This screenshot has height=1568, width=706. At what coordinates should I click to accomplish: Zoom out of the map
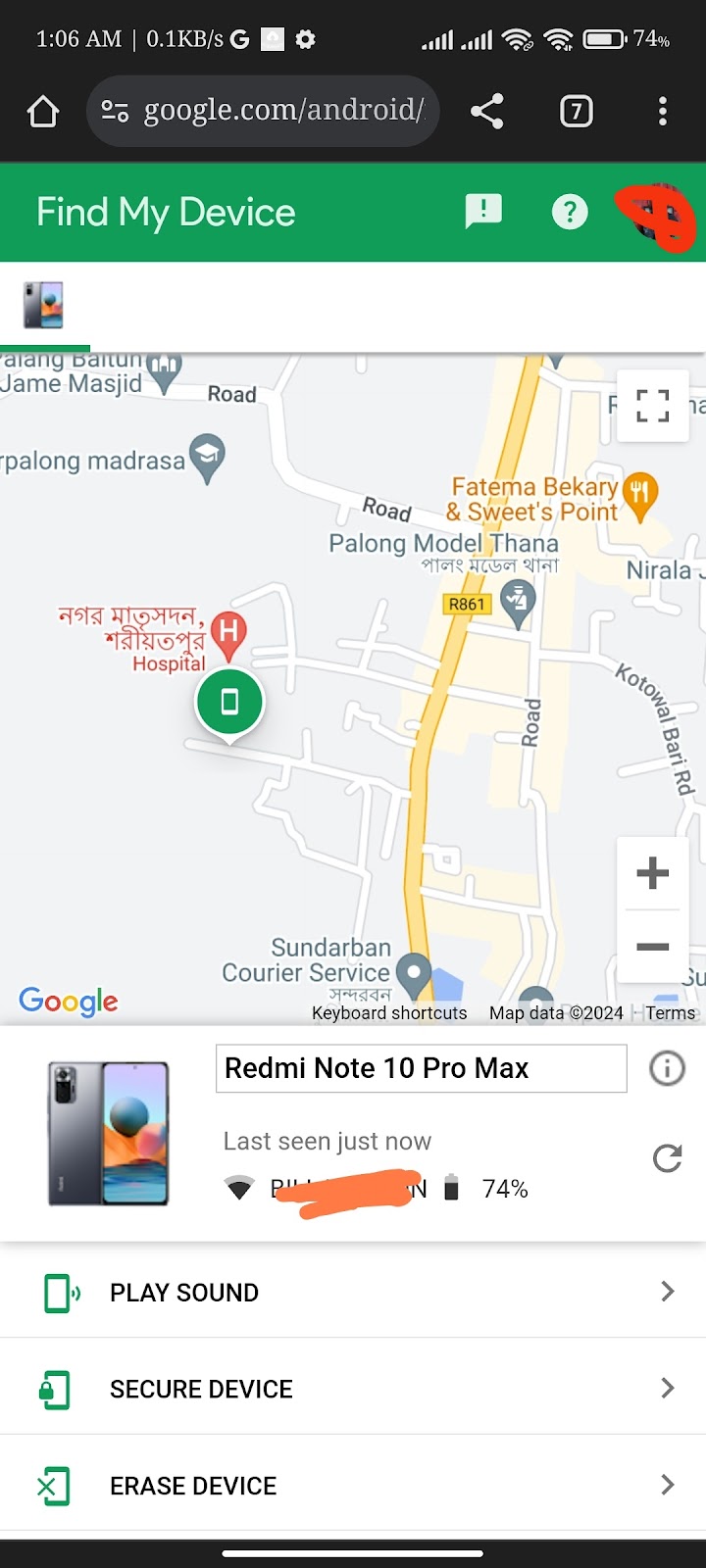tap(652, 947)
